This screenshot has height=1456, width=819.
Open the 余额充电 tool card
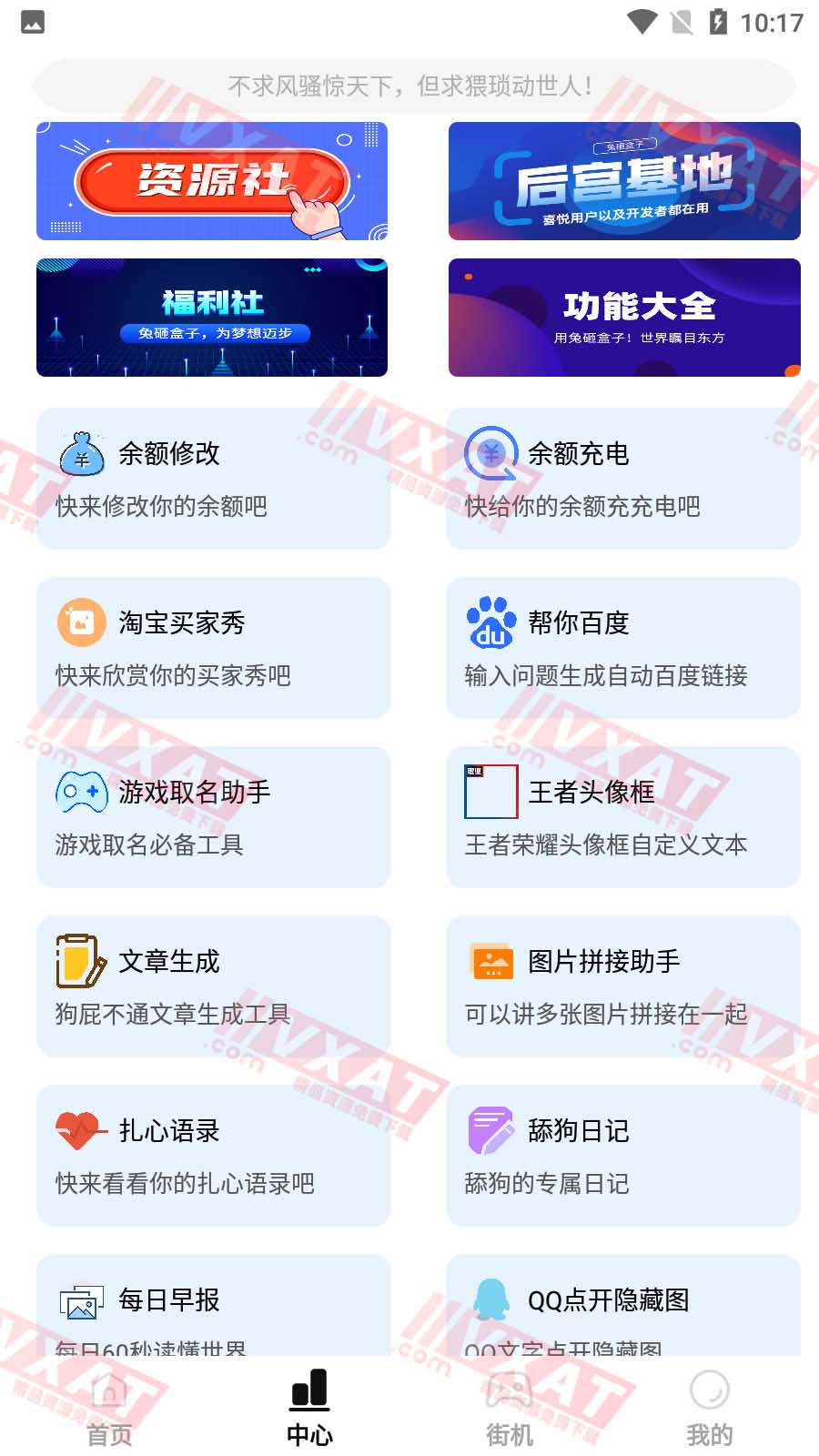coord(622,479)
